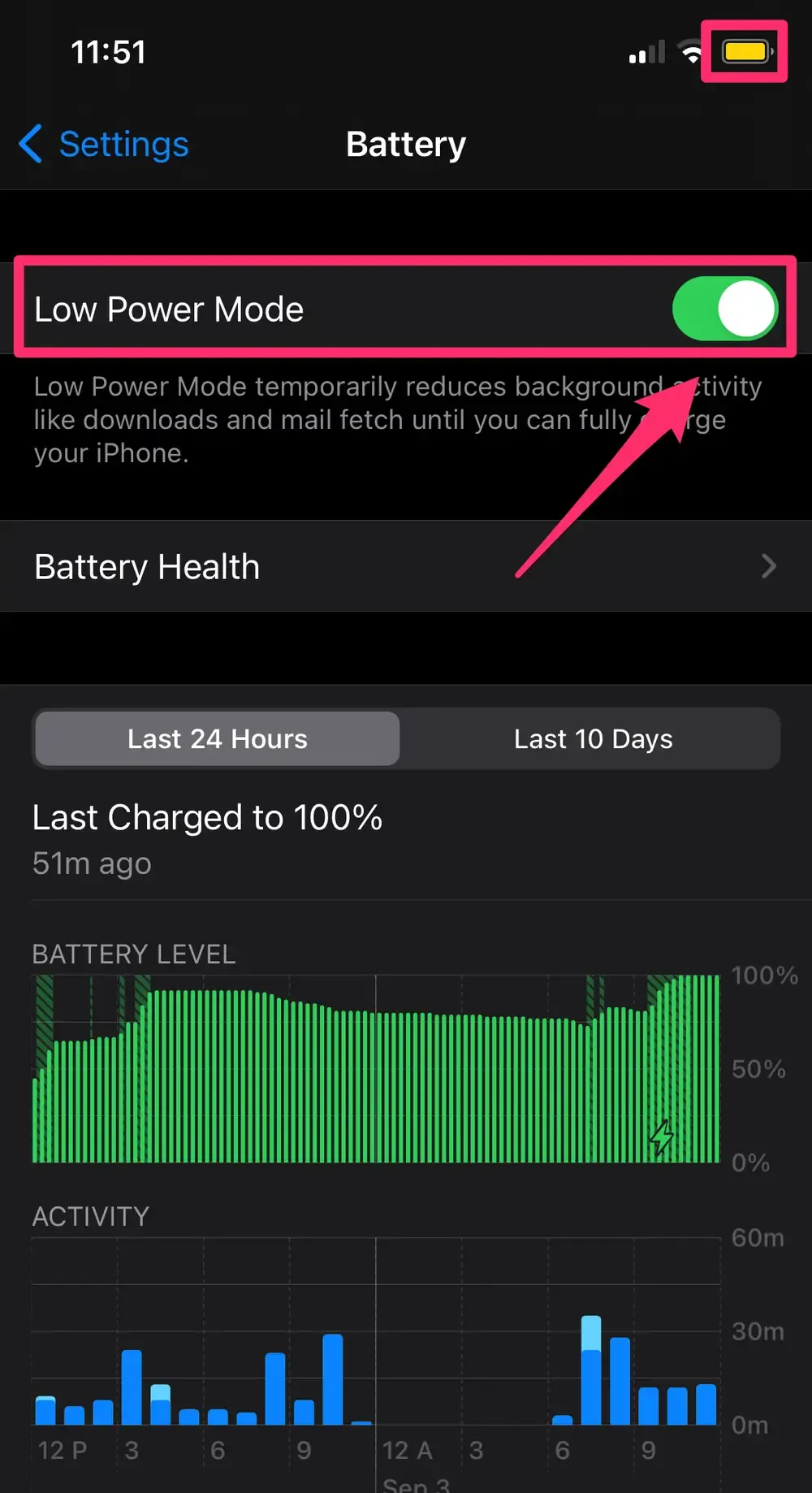Turn off Low Power Mode

click(723, 309)
